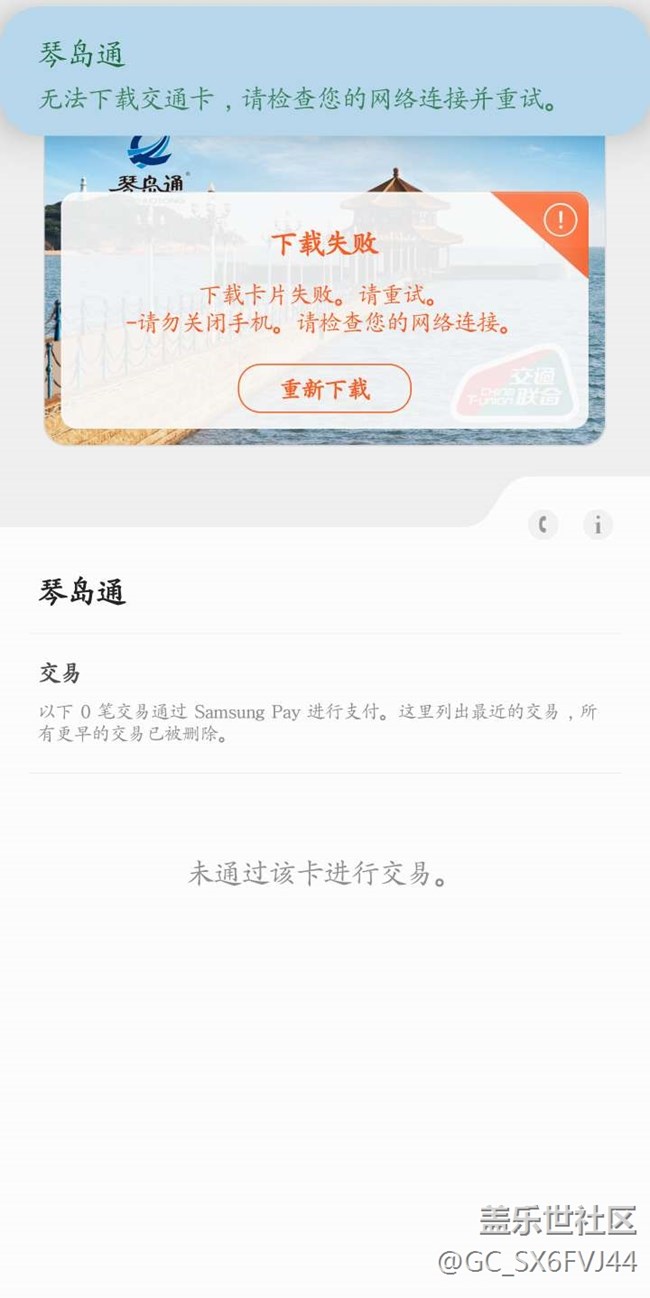Open card information via the info icon
650x1298 pixels.
(598, 524)
